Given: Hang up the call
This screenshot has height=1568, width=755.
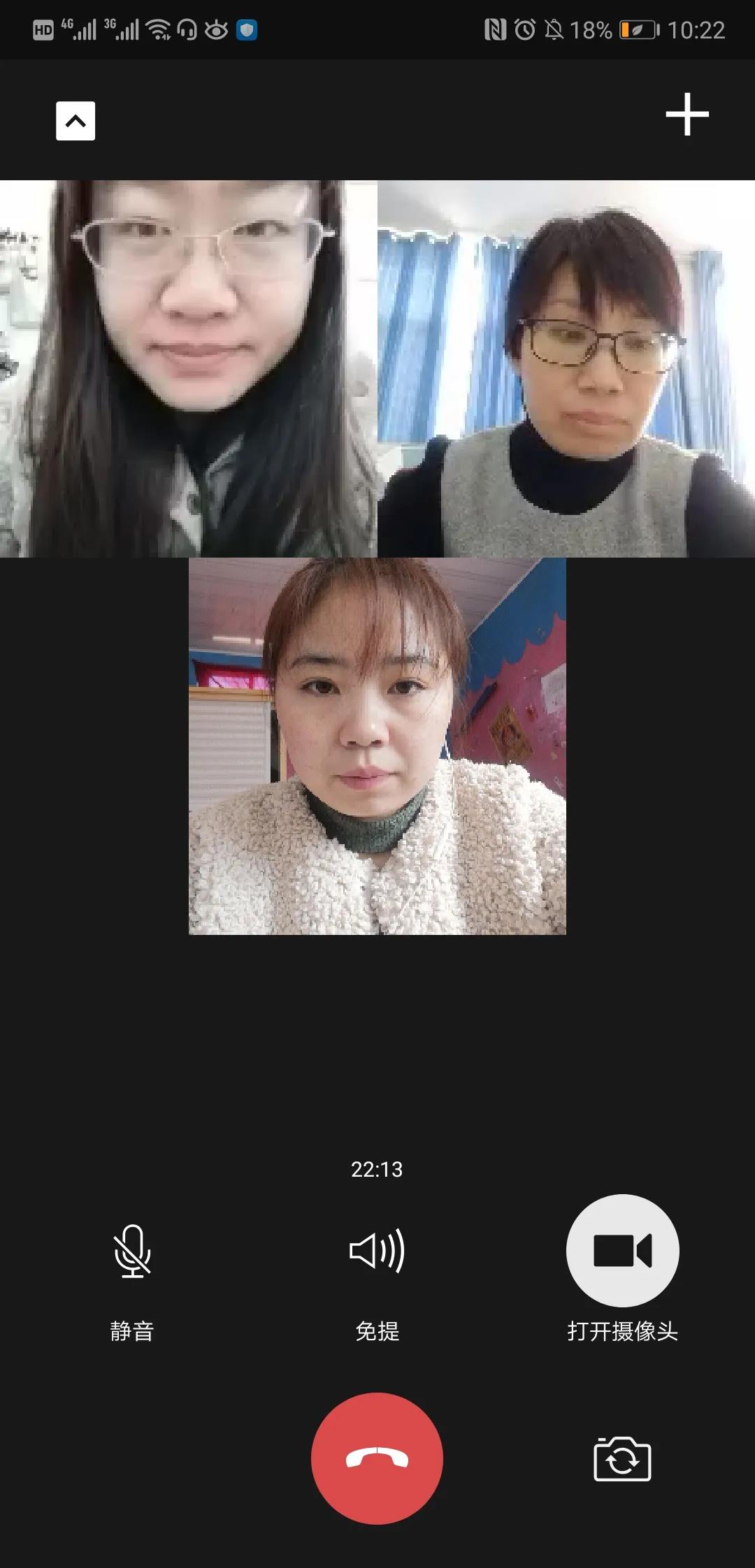Looking at the screenshot, I should (377, 1458).
